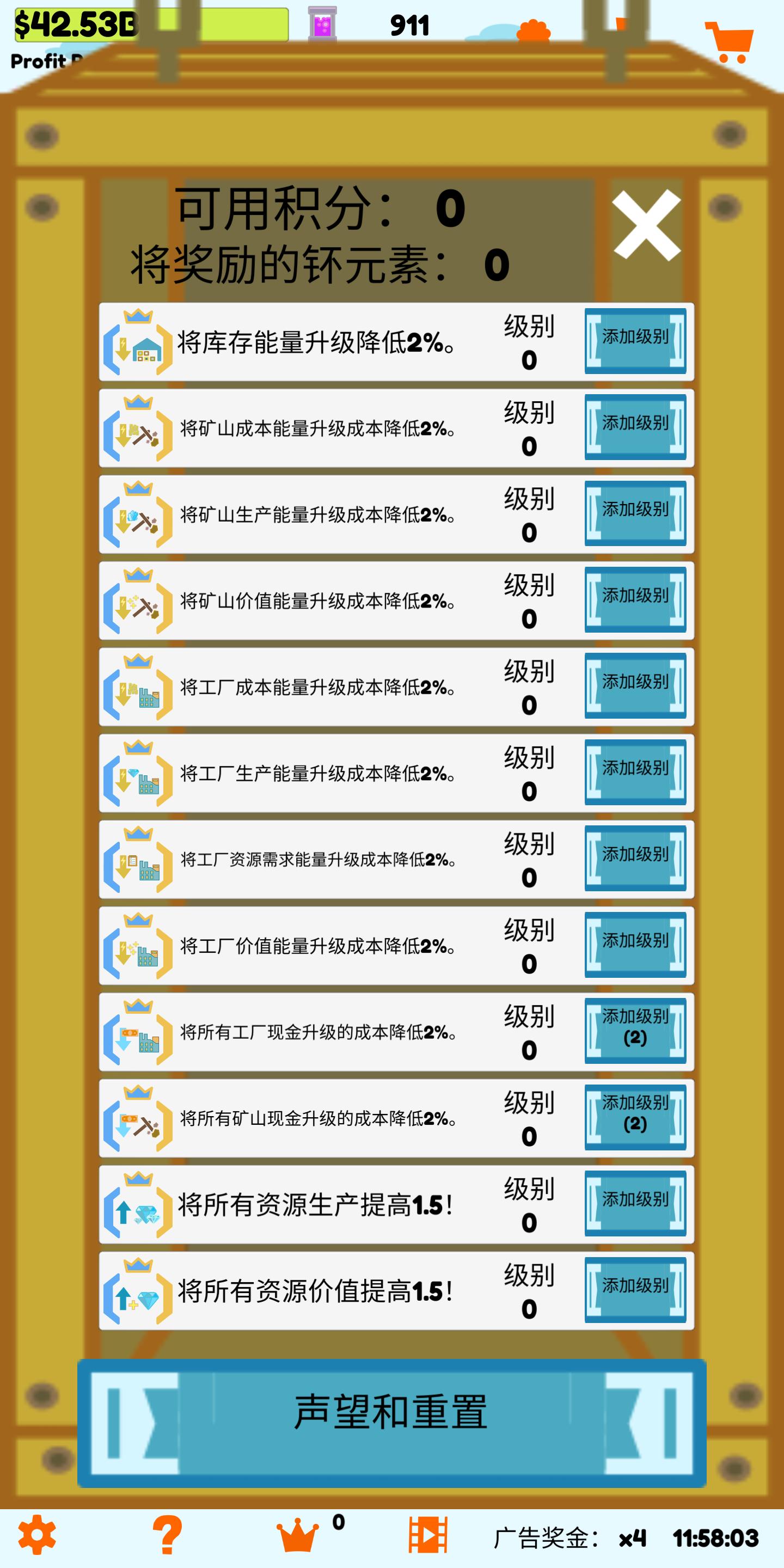Add level to 将所有资源价值提高1.5
Viewport: 784px width, 1568px height.
pyautogui.click(x=635, y=1290)
